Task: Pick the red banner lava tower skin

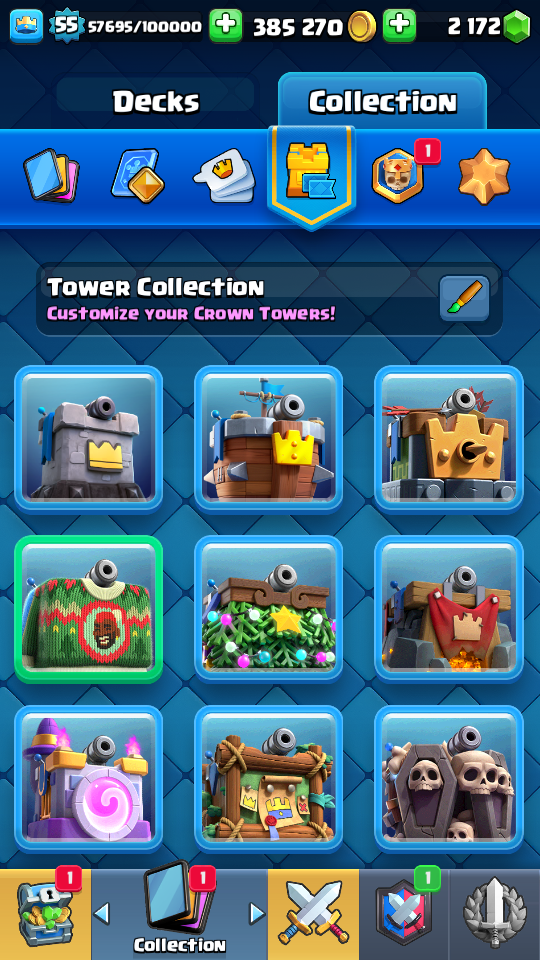Action: 449,609
